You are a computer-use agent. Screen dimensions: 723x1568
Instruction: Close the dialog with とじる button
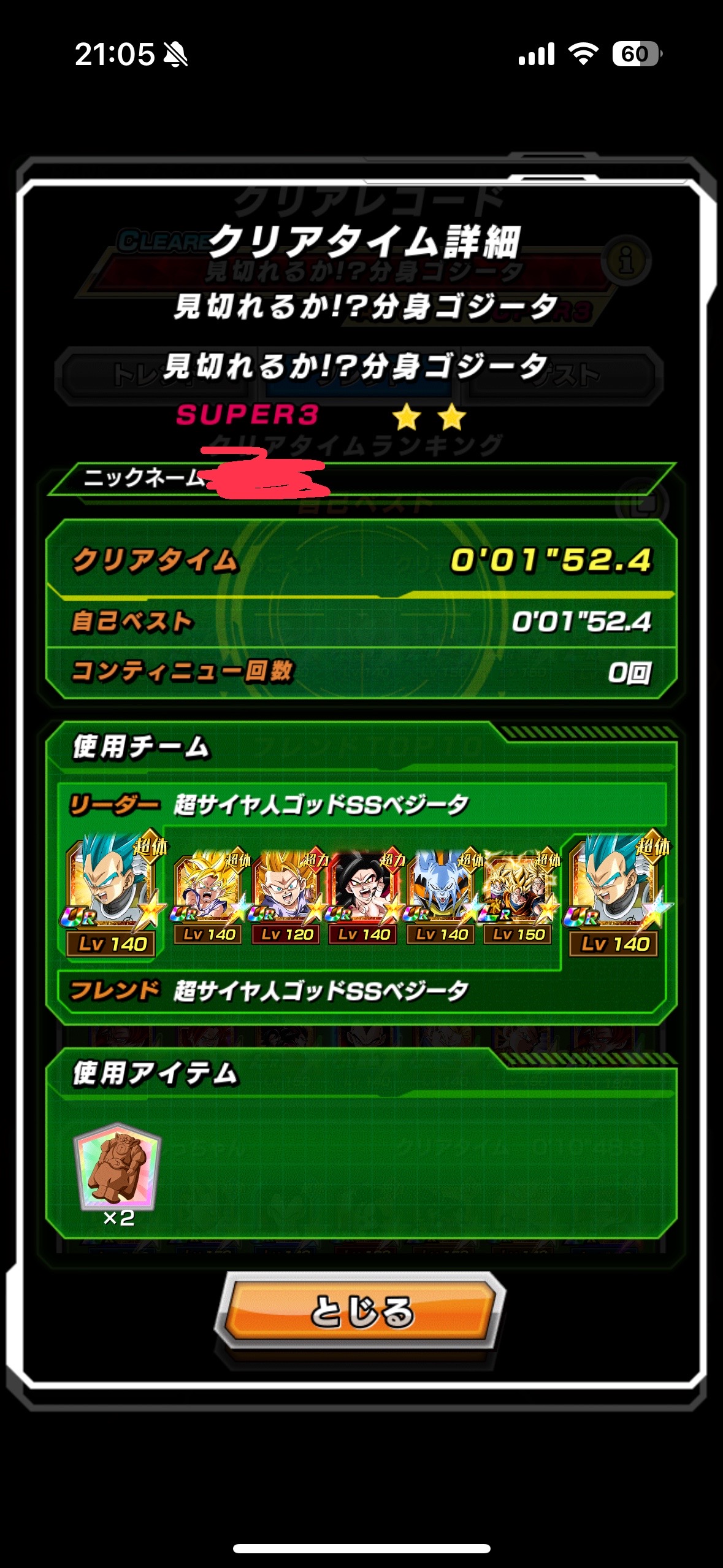(361, 1310)
